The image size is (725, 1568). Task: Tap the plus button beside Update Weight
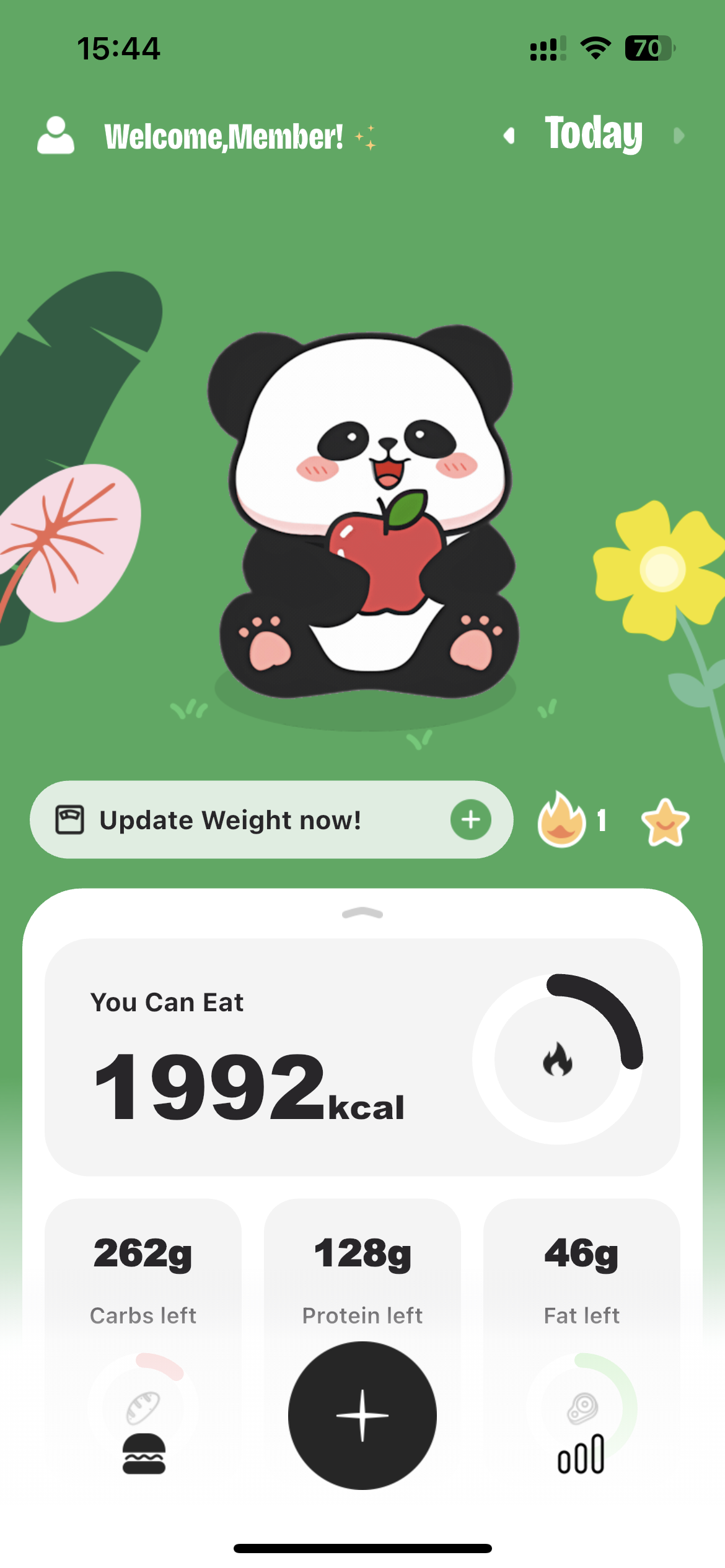pyautogui.click(x=472, y=819)
